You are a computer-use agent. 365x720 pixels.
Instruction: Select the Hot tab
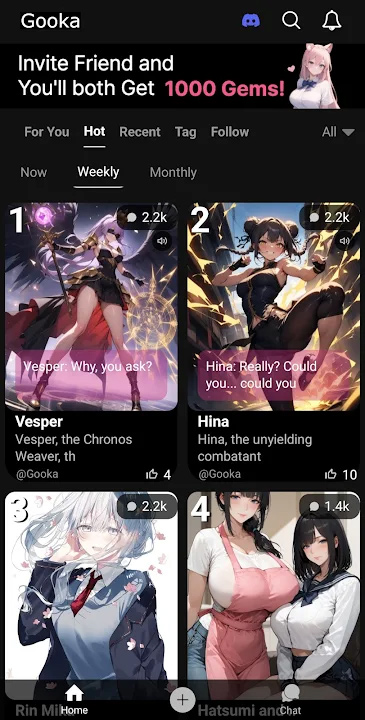point(95,132)
